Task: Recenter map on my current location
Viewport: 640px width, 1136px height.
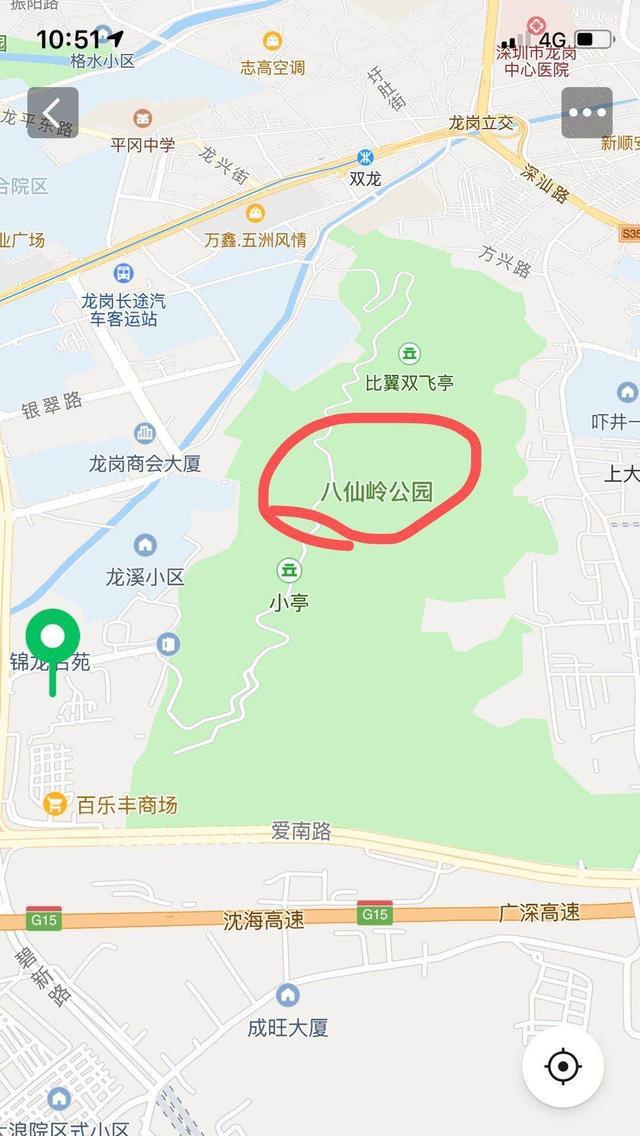Action: [x=563, y=1066]
